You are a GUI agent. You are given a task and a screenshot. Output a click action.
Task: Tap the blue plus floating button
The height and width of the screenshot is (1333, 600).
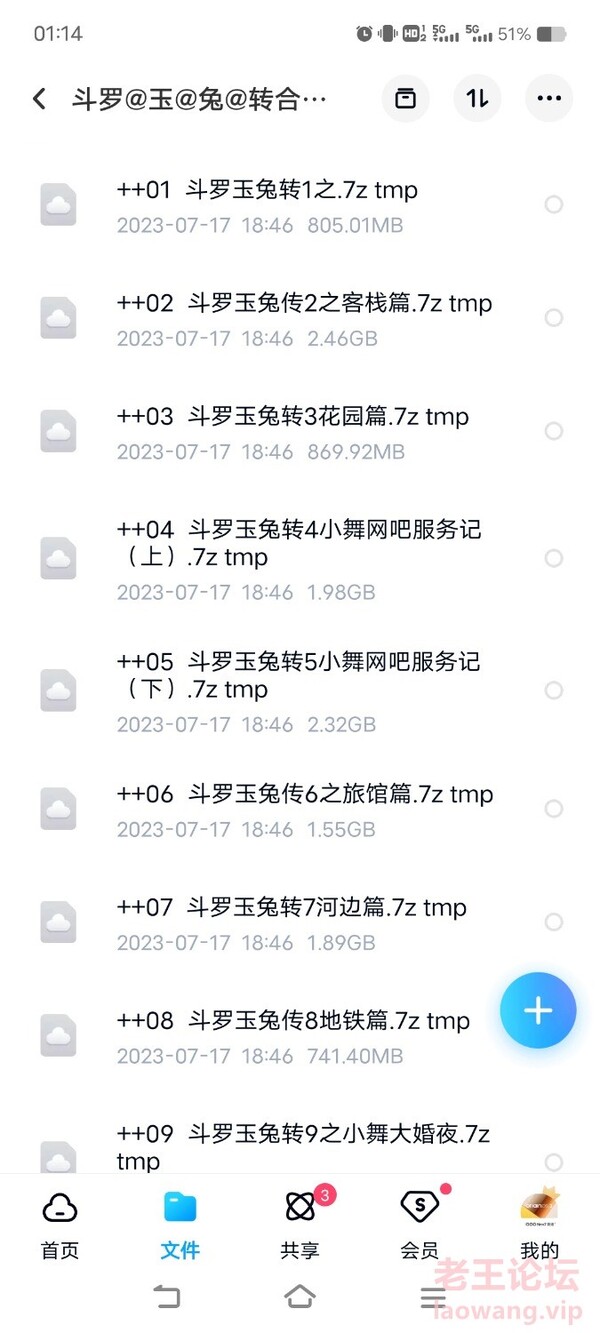538,1010
